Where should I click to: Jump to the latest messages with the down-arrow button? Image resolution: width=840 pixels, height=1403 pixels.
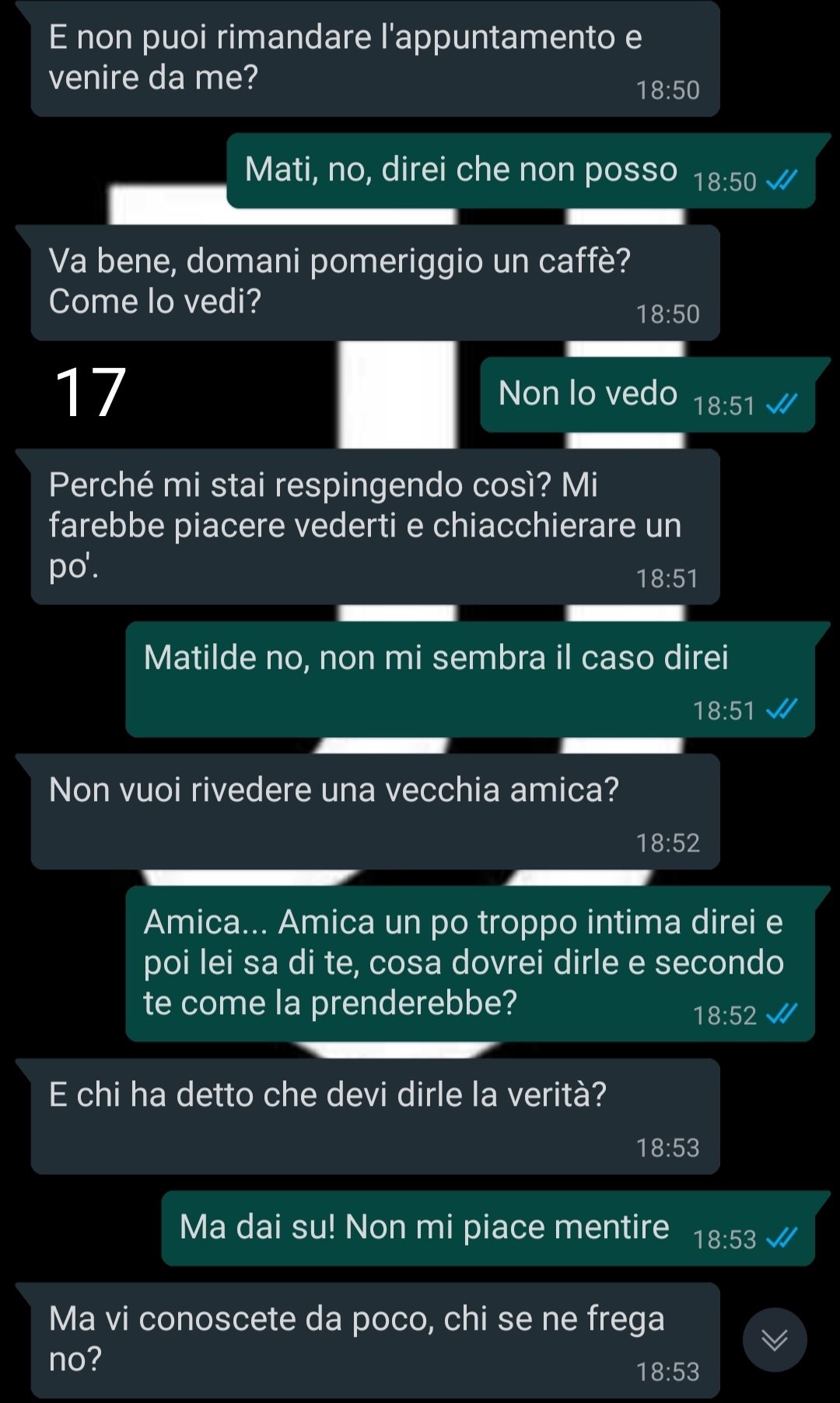coord(774,1339)
